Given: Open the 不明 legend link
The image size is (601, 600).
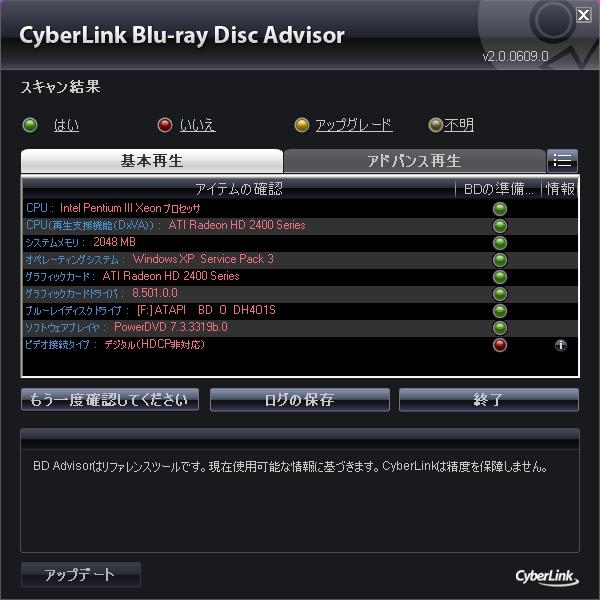Looking at the screenshot, I should 459,125.
